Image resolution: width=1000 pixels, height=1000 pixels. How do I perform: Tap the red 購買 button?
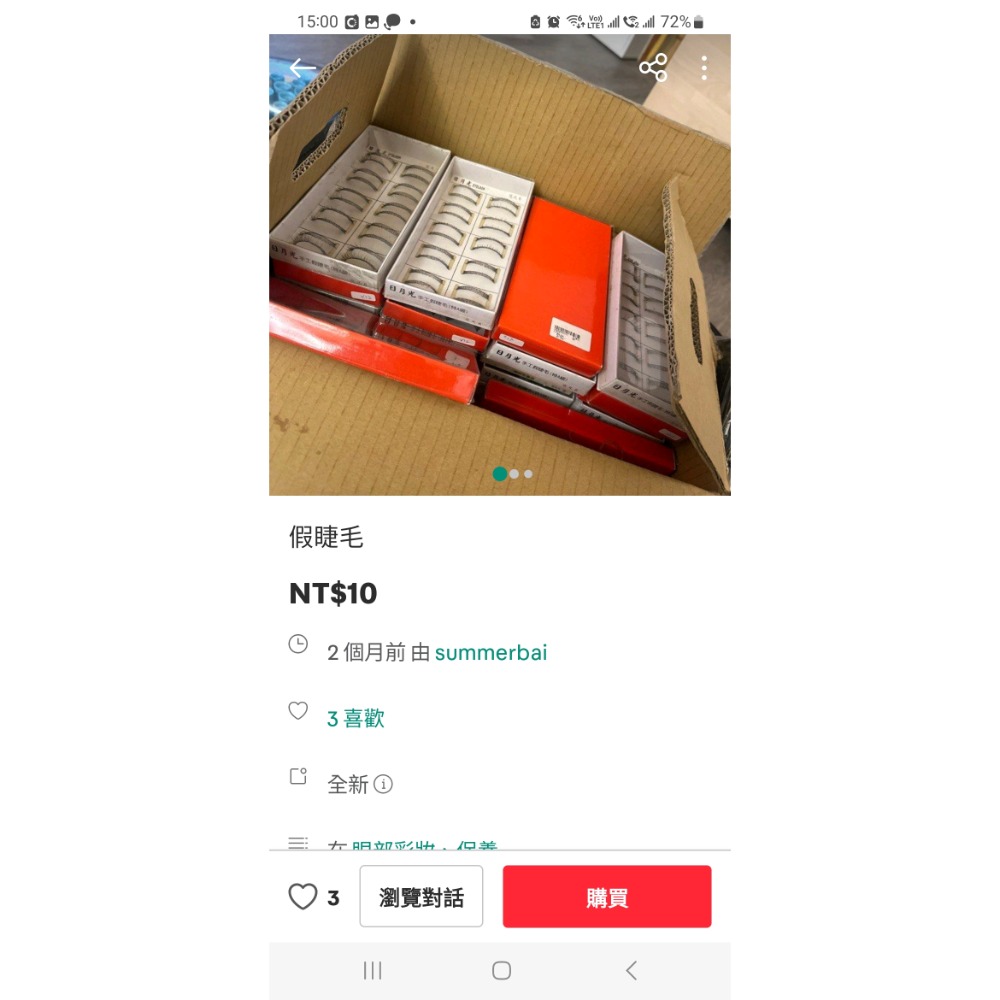click(x=606, y=897)
